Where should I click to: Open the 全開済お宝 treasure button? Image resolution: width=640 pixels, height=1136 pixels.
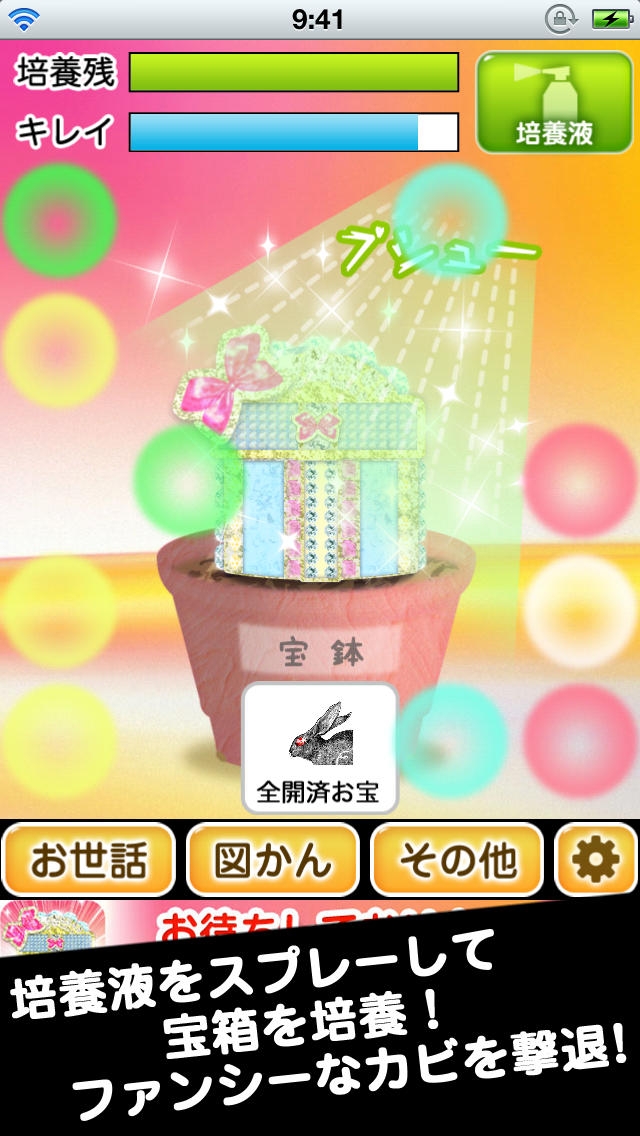[319, 747]
